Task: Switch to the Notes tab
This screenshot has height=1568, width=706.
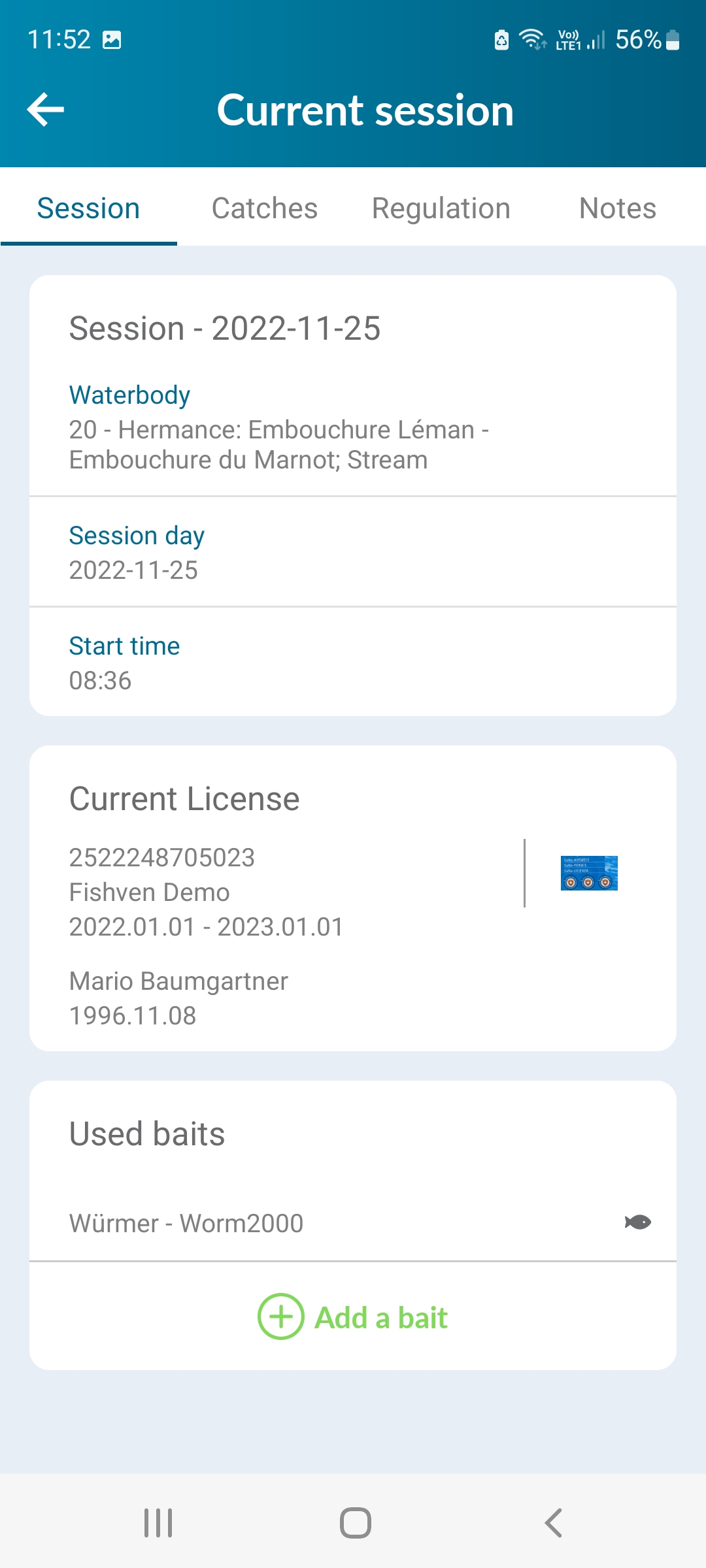Action: click(x=618, y=208)
